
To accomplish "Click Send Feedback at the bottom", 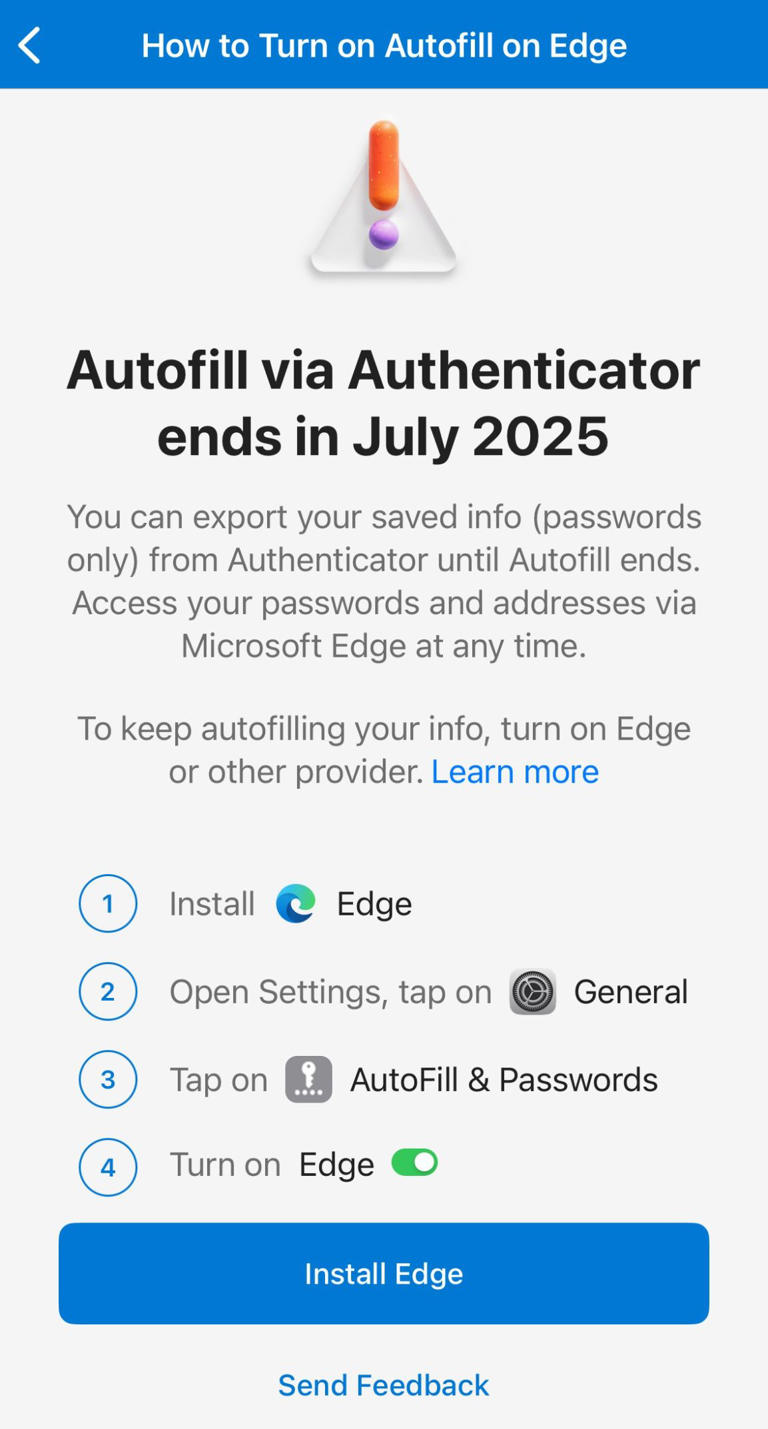I will tap(383, 1385).
